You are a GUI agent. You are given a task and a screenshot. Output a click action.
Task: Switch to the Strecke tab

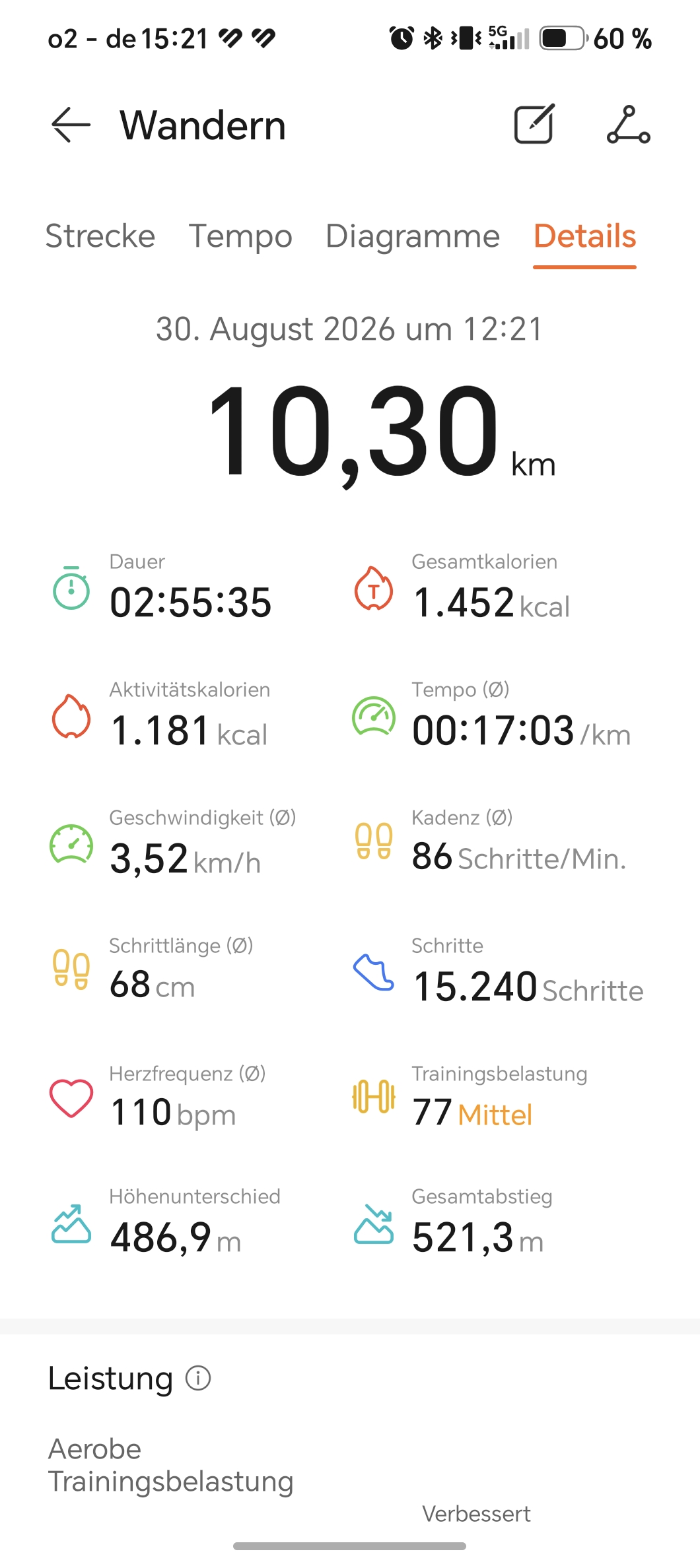point(100,236)
